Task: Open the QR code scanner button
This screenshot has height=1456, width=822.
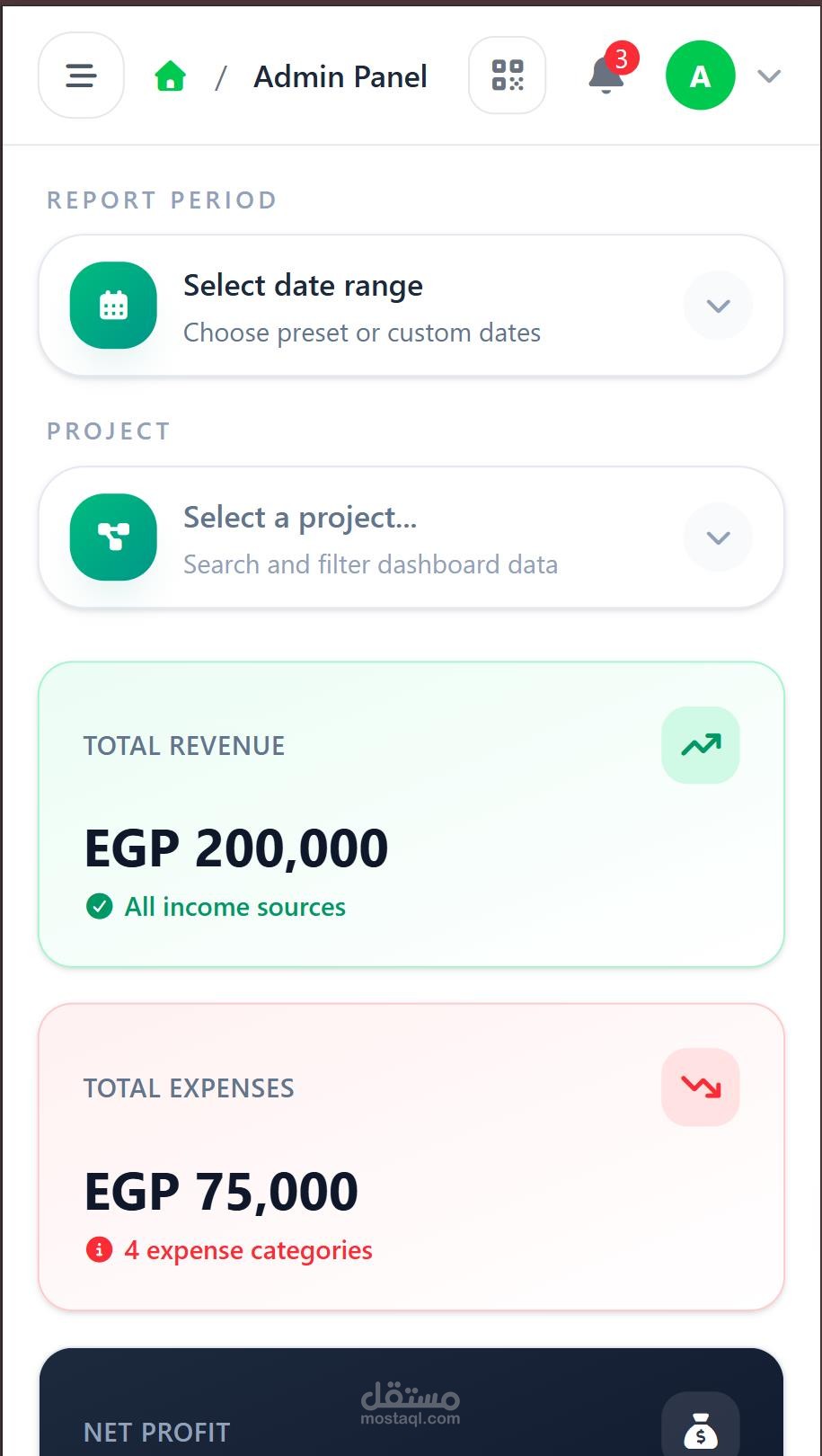Action: click(508, 75)
